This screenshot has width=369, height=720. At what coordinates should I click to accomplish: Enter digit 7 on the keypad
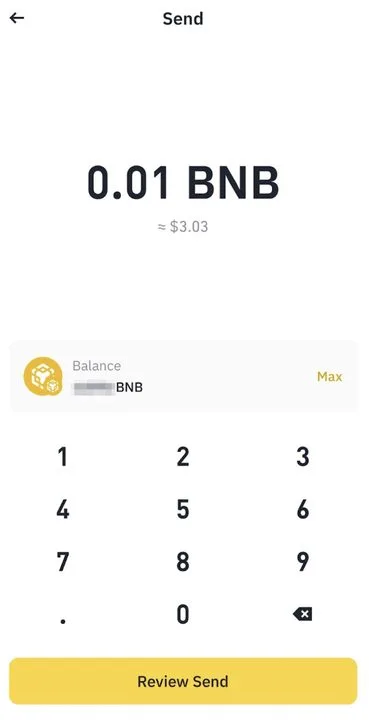point(62,562)
